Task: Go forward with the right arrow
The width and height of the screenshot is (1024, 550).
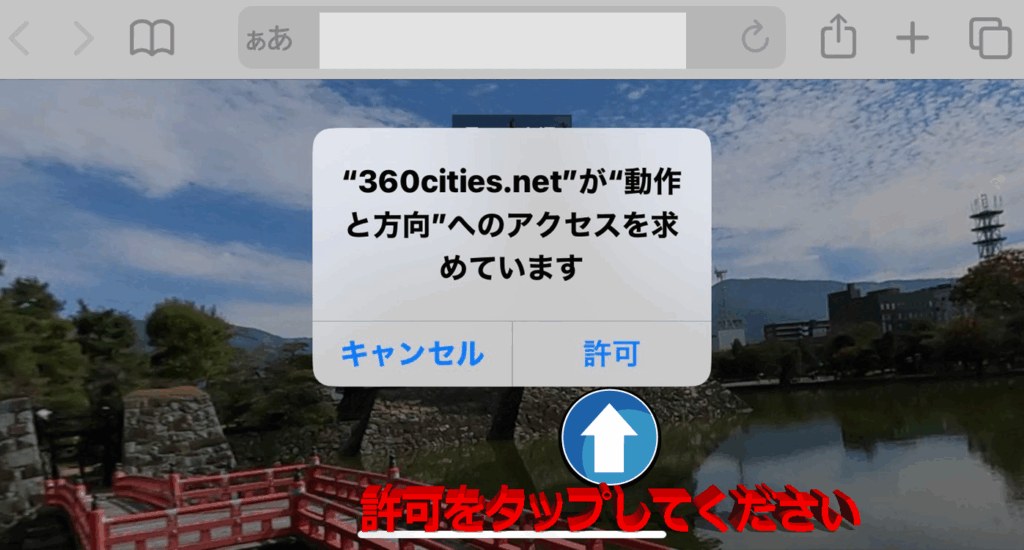Action: [x=83, y=39]
